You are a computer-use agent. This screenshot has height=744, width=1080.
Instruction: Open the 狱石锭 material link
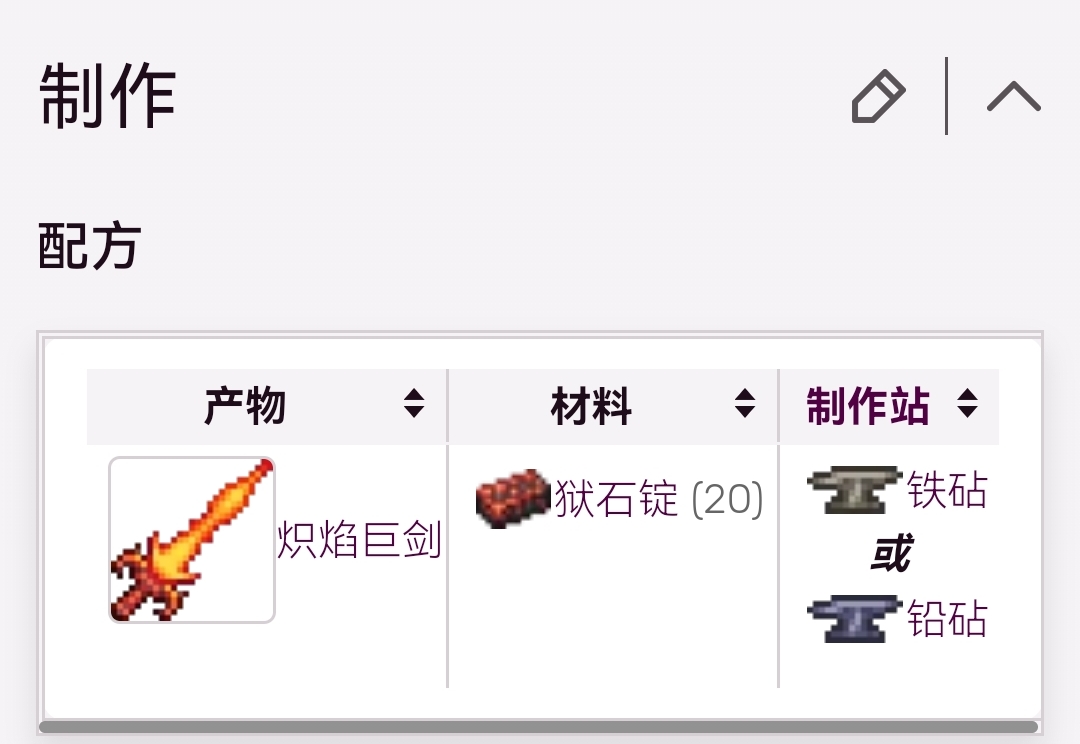[x=617, y=499]
